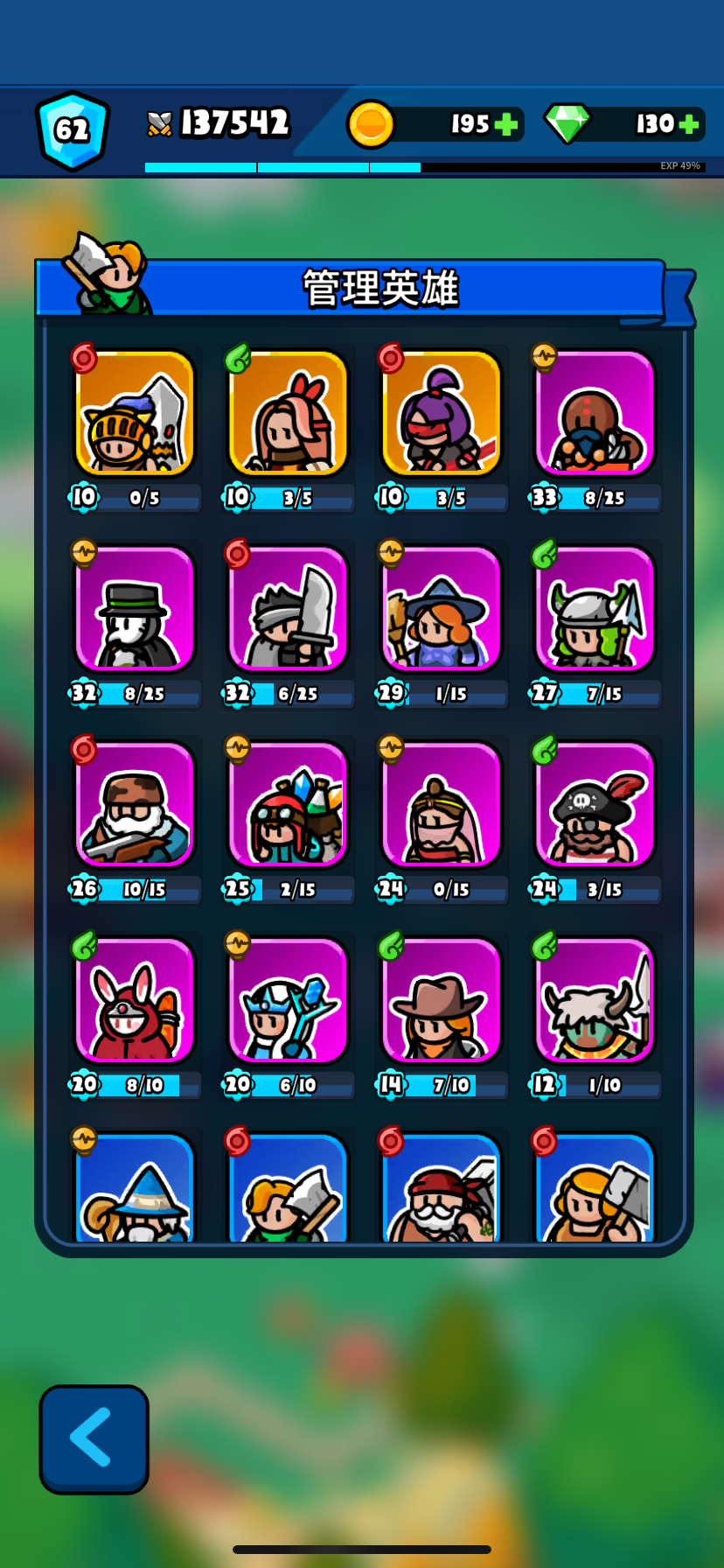Go back with the blue arrow button

[94, 1438]
